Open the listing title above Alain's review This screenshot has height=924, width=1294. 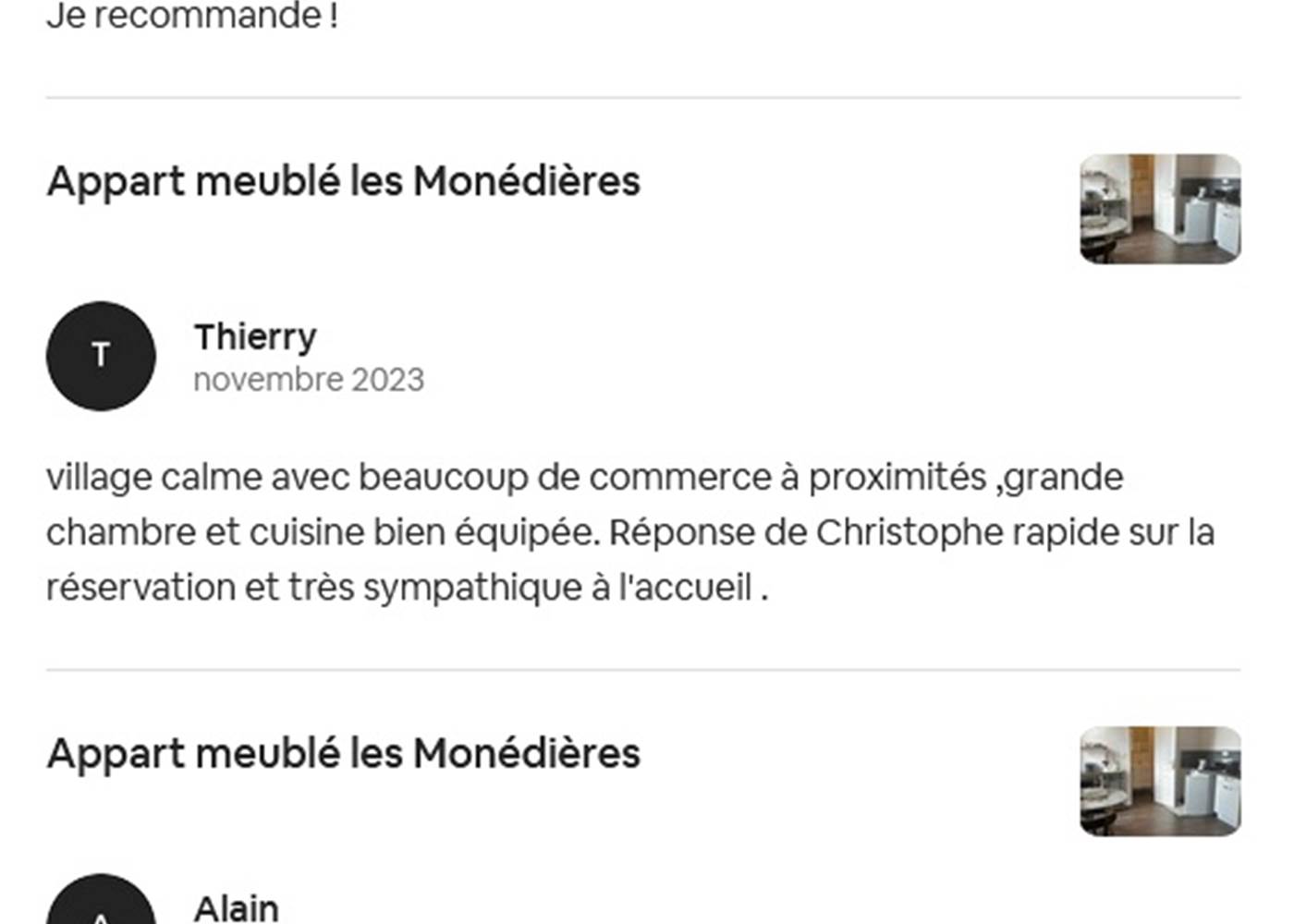(343, 754)
